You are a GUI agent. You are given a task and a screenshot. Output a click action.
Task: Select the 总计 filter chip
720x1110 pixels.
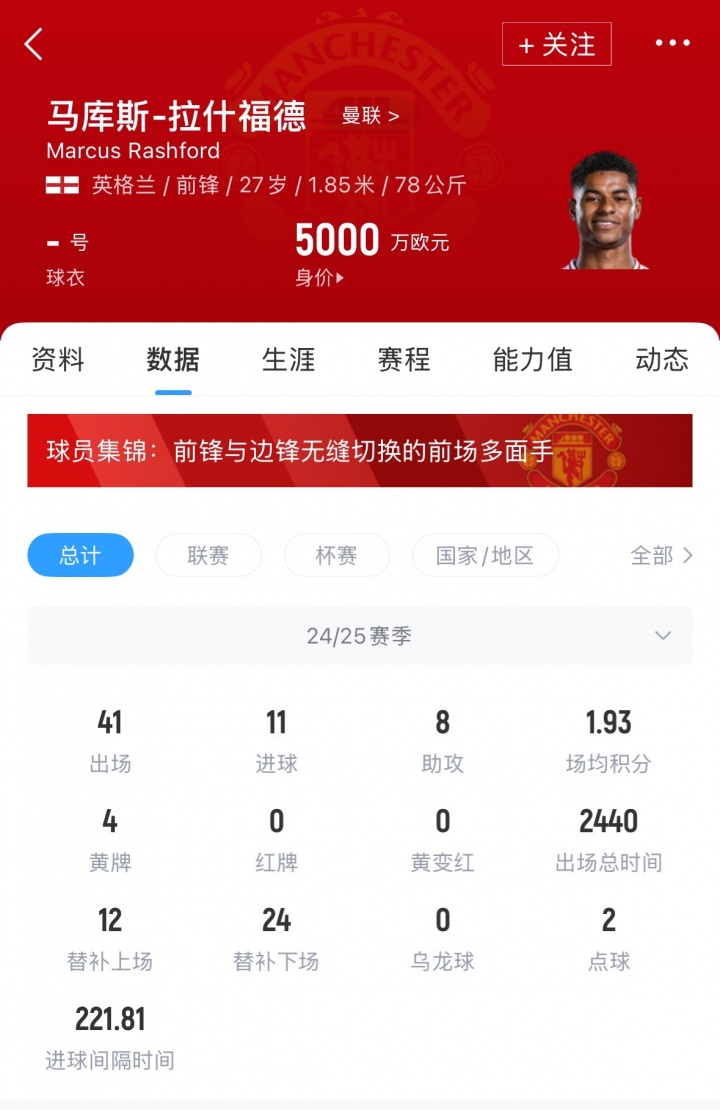point(80,555)
